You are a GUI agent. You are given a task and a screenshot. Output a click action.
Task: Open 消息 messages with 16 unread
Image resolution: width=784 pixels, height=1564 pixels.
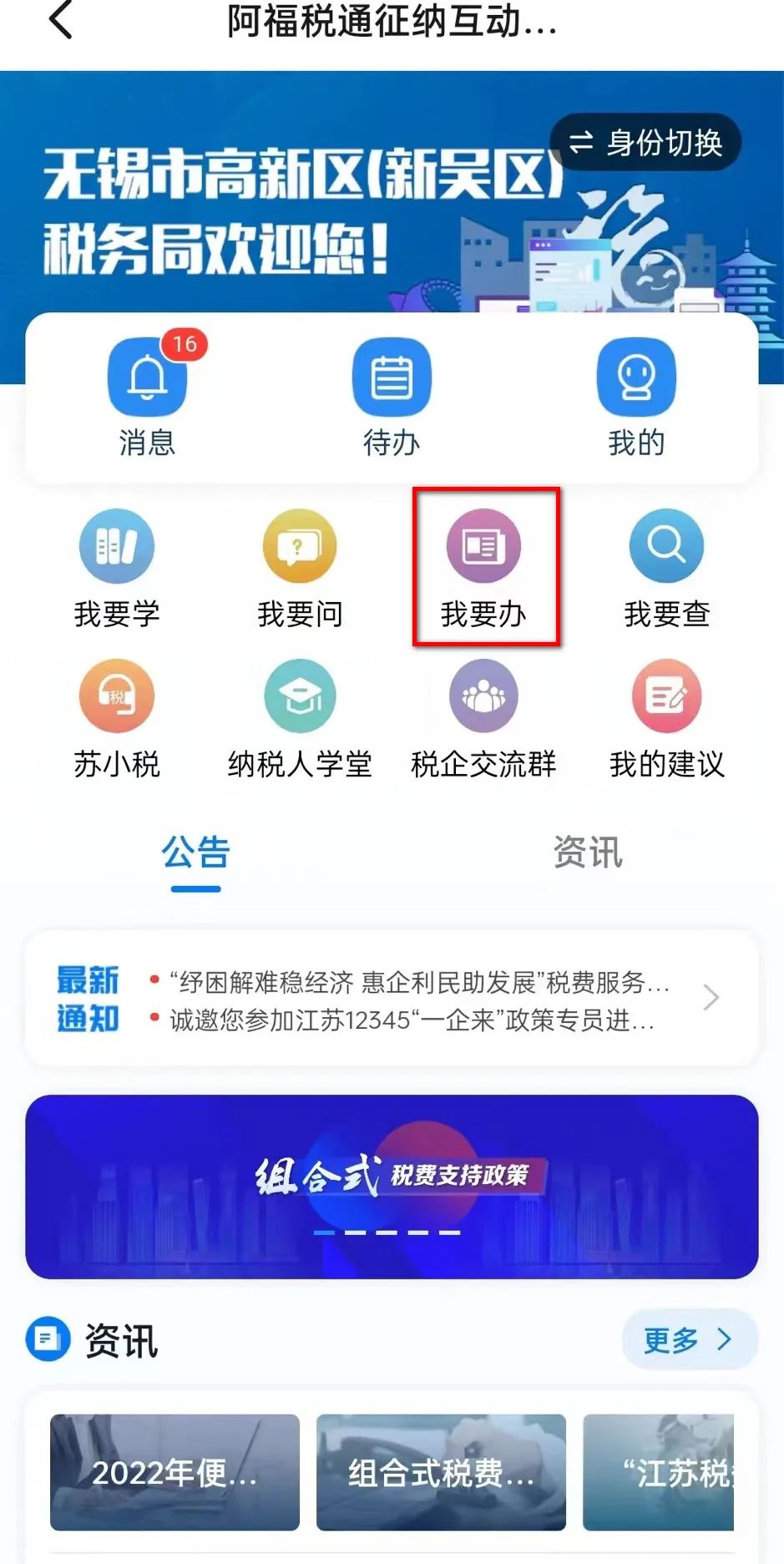pos(148,397)
